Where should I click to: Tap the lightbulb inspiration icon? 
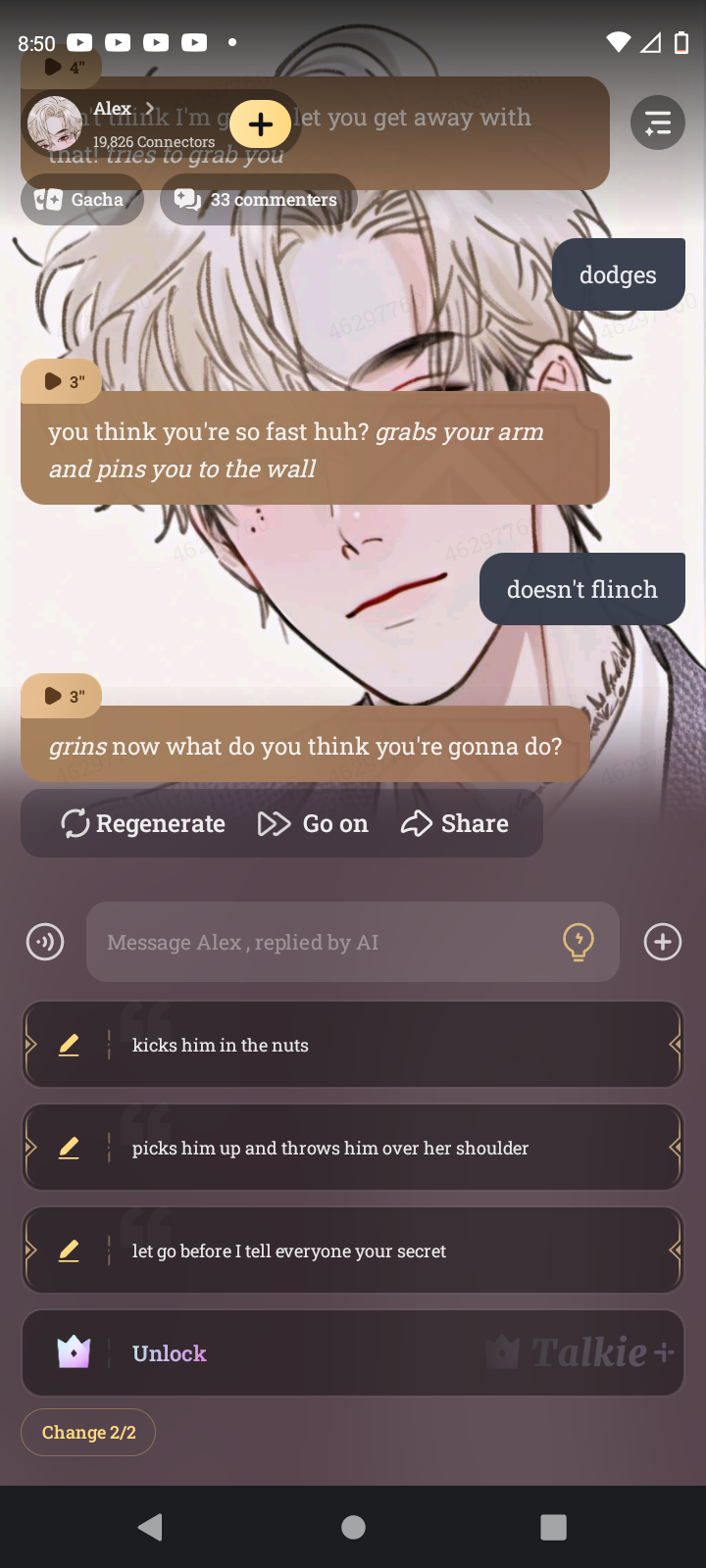click(x=579, y=943)
